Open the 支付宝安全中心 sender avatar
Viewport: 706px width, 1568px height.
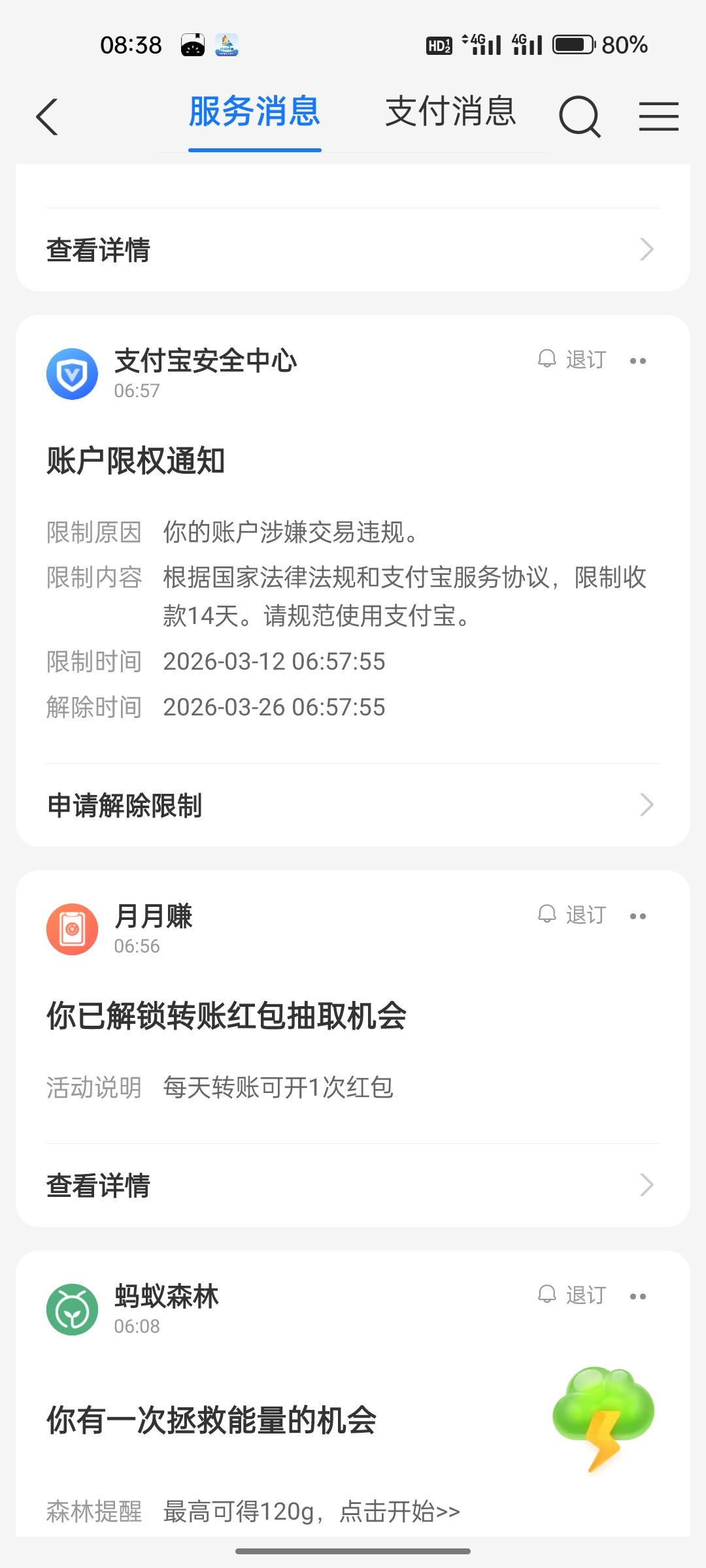pos(72,374)
